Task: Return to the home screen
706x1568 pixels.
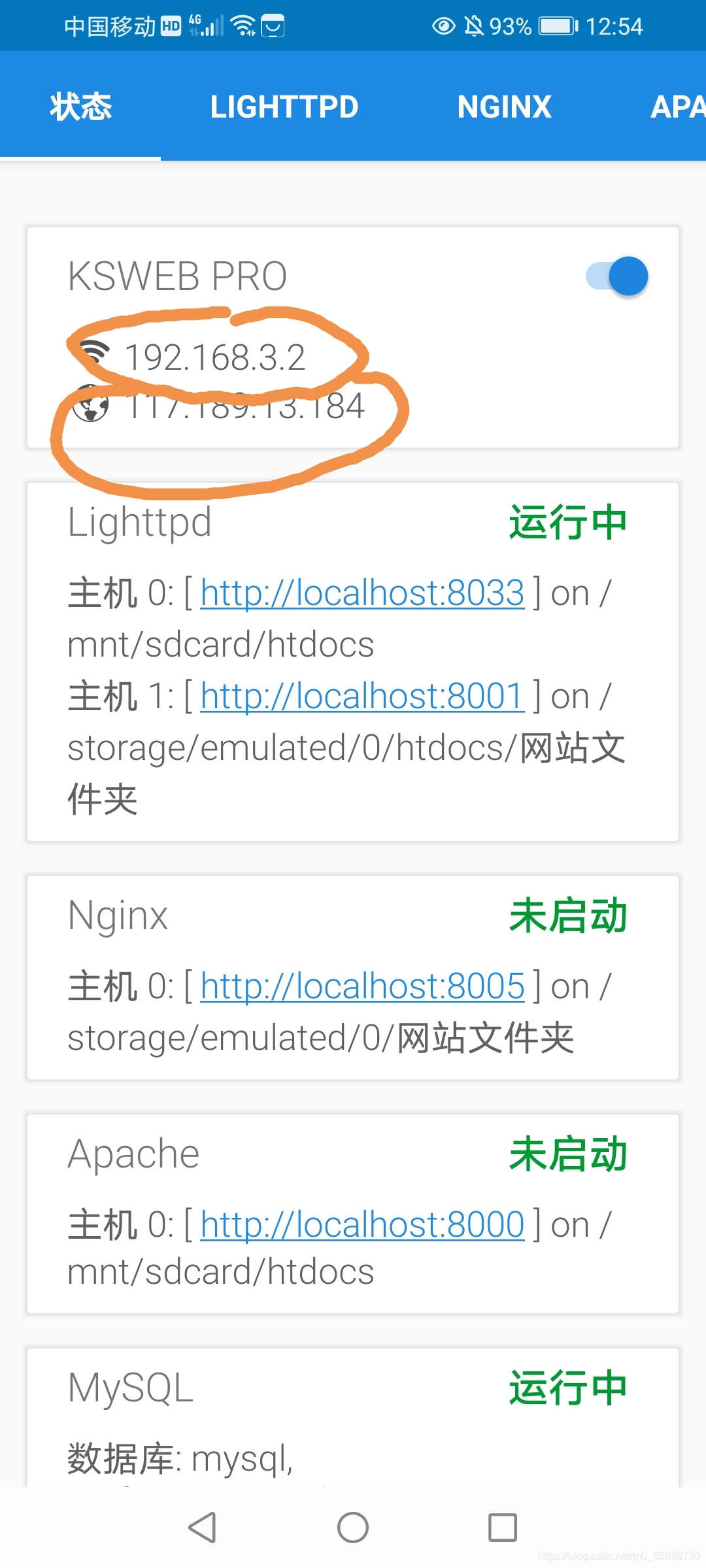Action: 353,1527
